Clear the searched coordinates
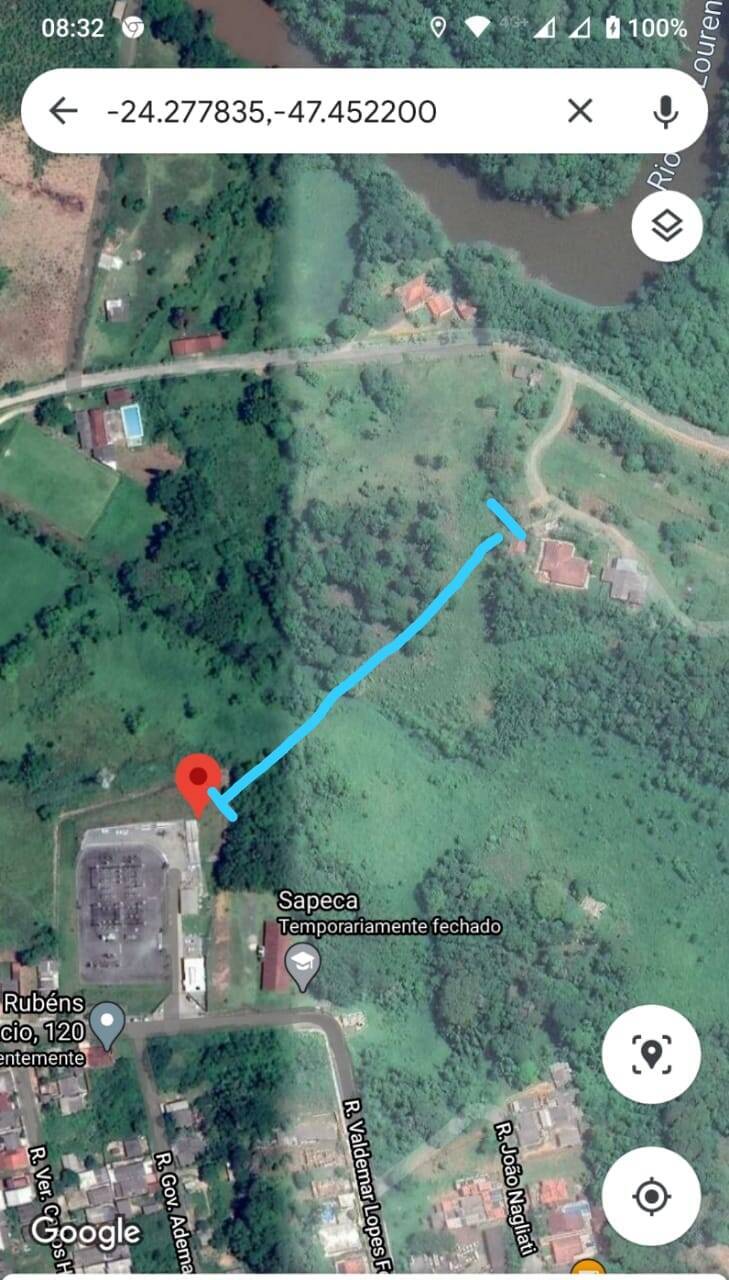This screenshot has width=729, height=1280. [x=580, y=111]
